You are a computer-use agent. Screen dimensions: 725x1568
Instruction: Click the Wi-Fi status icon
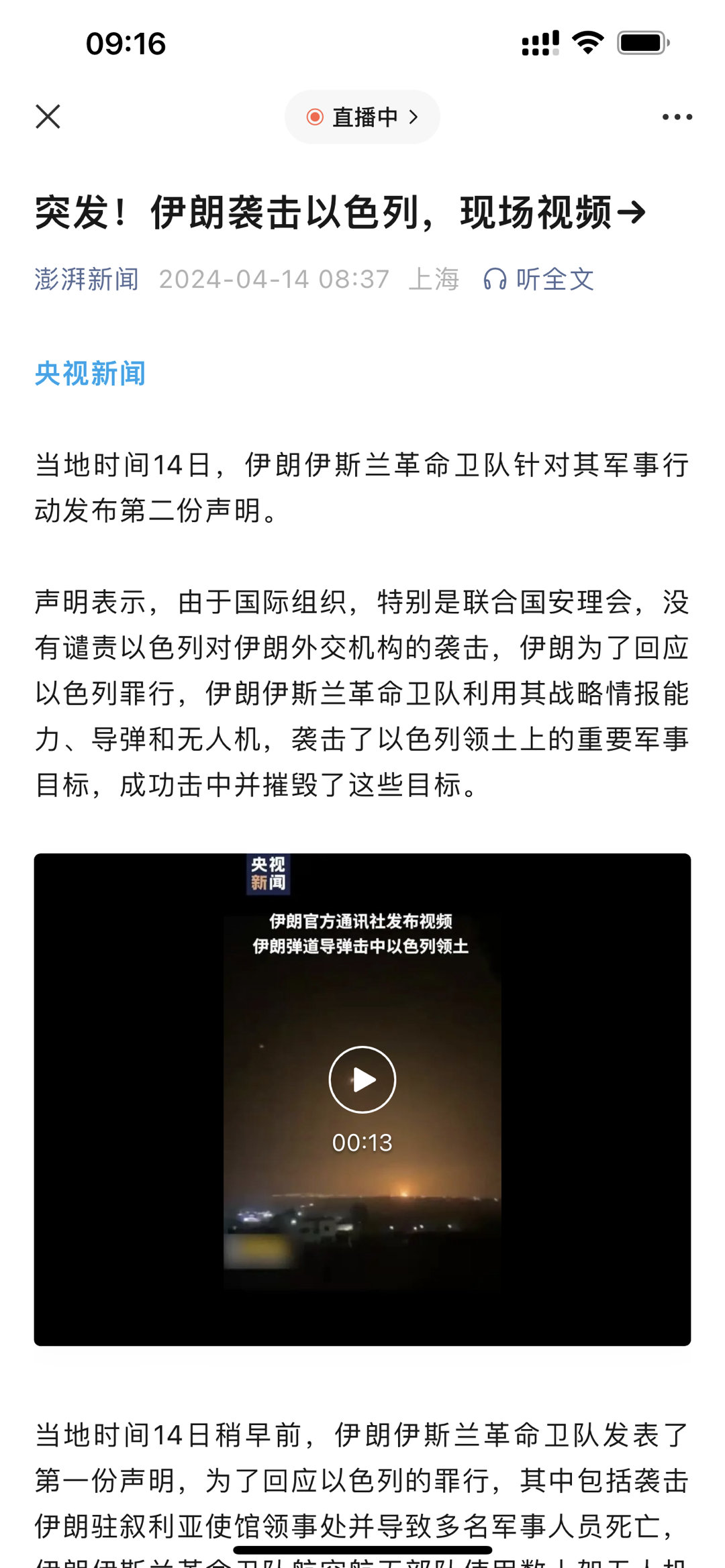[x=589, y=42]
